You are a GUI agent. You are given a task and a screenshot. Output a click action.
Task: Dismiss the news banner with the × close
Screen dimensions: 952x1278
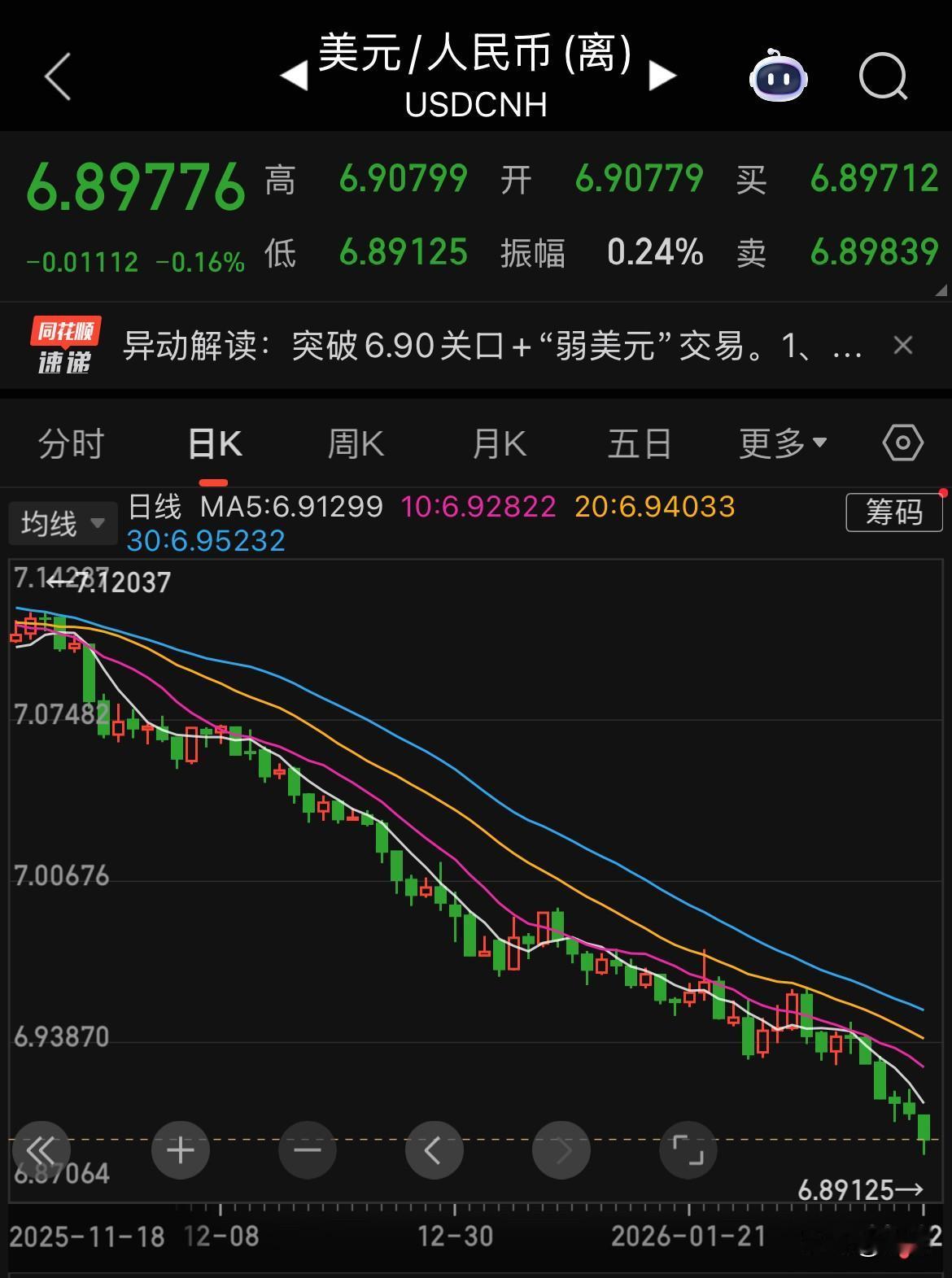902,345
